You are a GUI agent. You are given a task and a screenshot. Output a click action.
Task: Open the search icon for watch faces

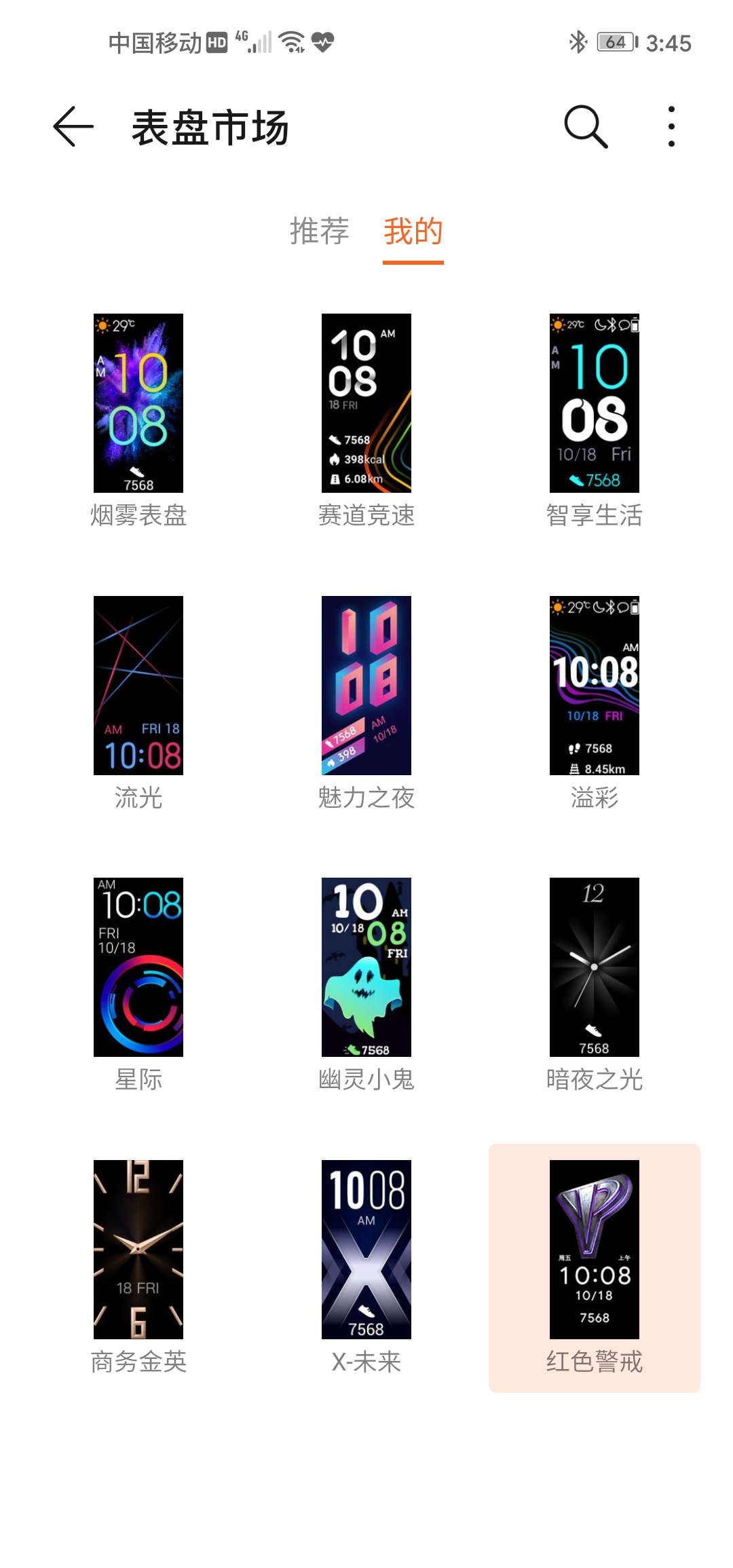point(586,127)
